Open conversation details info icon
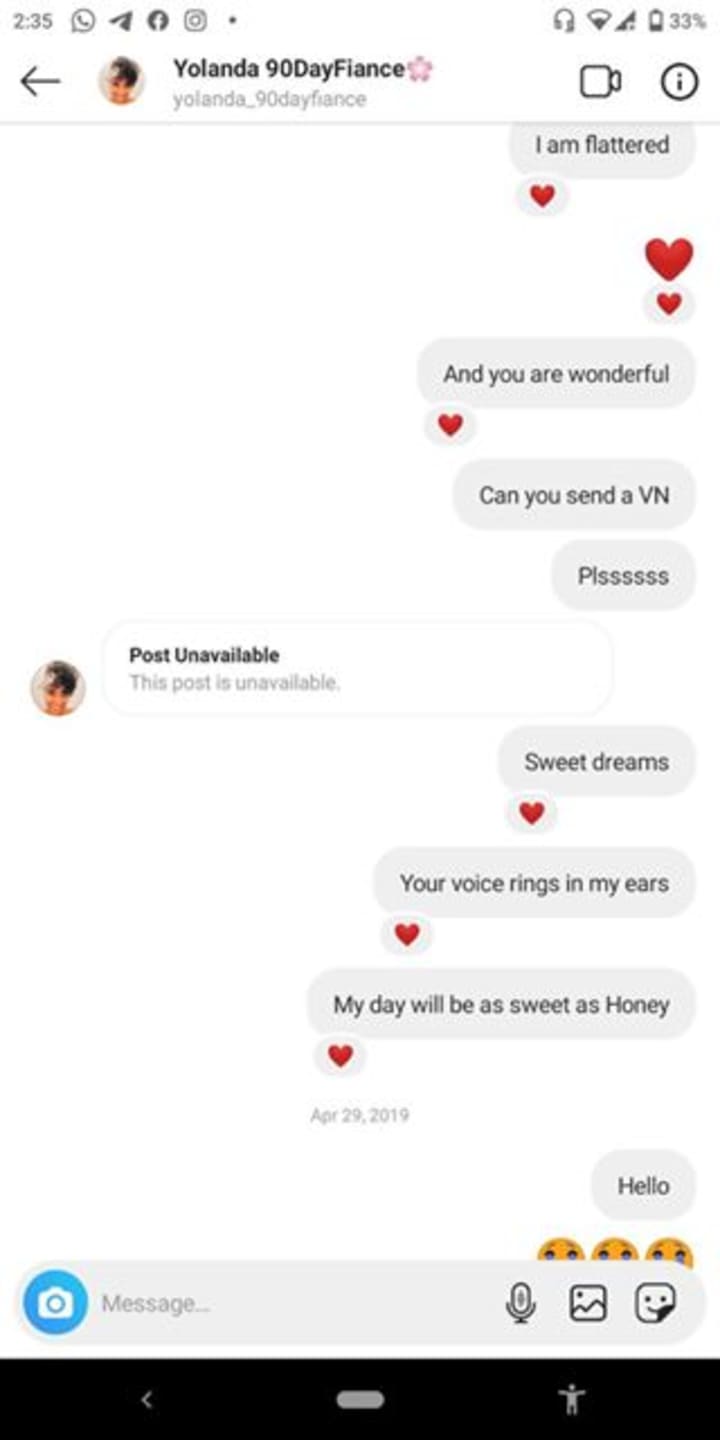This screenshot has width=720, height=1440. click(679, 82)
